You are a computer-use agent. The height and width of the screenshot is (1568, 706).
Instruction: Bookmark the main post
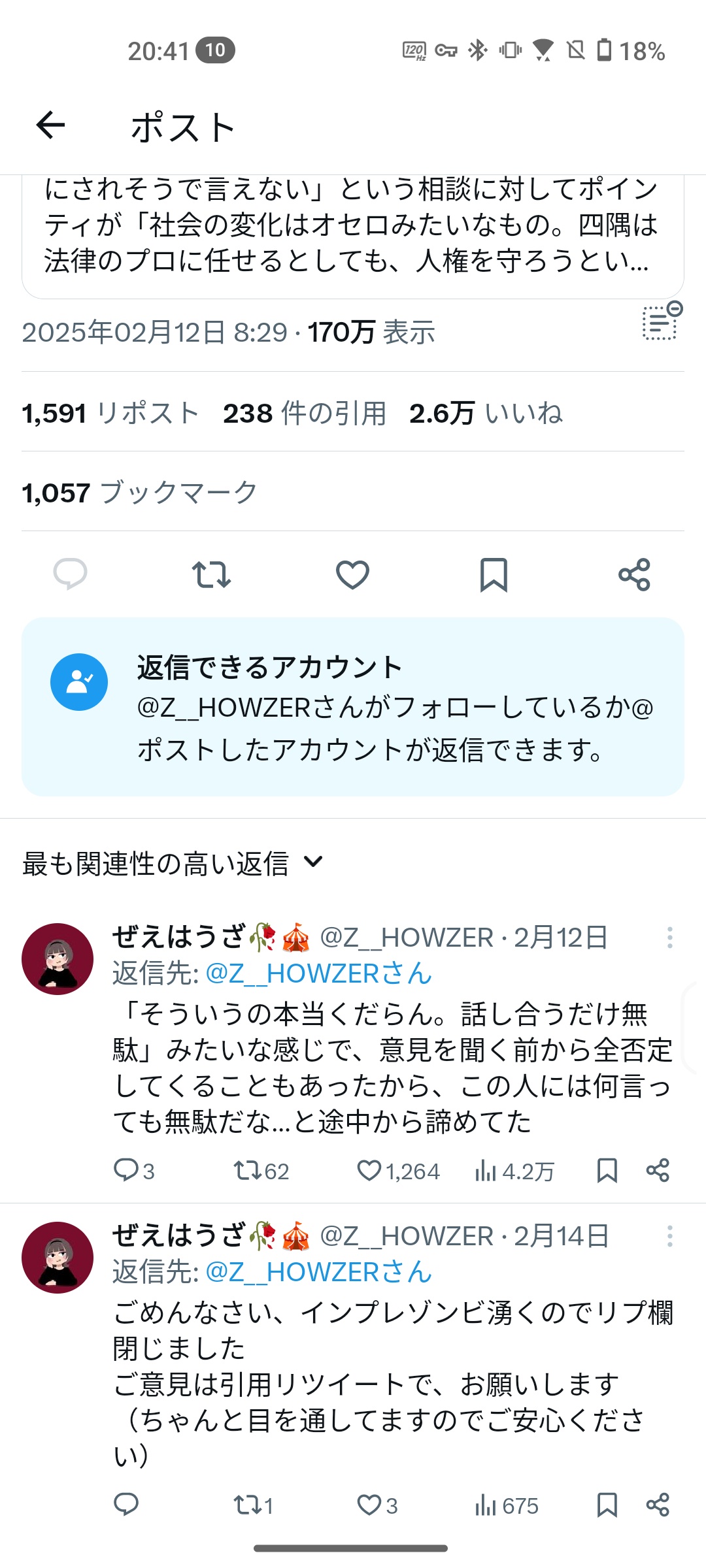click(494, 574)
